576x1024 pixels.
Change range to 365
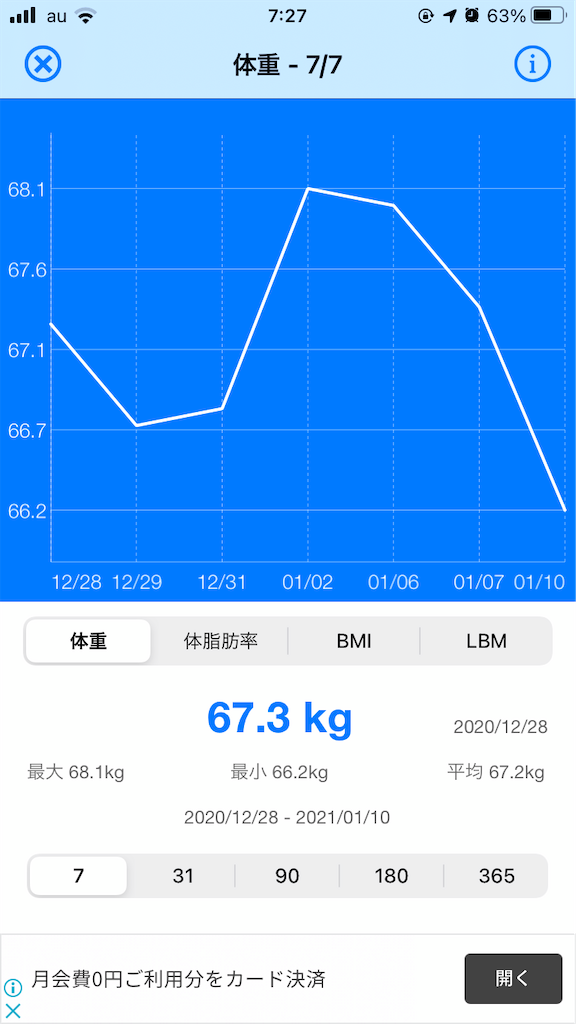pos(496,876)
